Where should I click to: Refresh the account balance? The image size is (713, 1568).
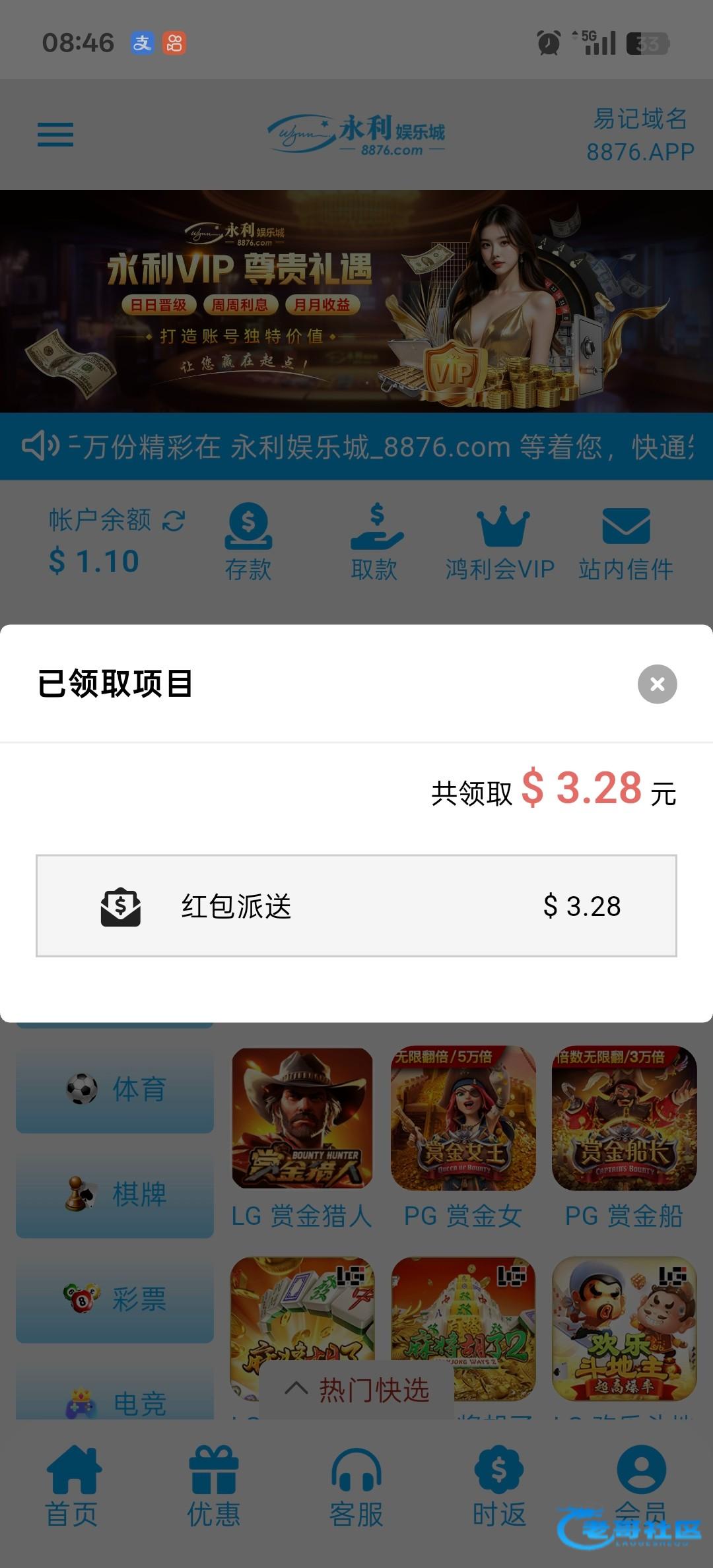click(x=174, y=521)
